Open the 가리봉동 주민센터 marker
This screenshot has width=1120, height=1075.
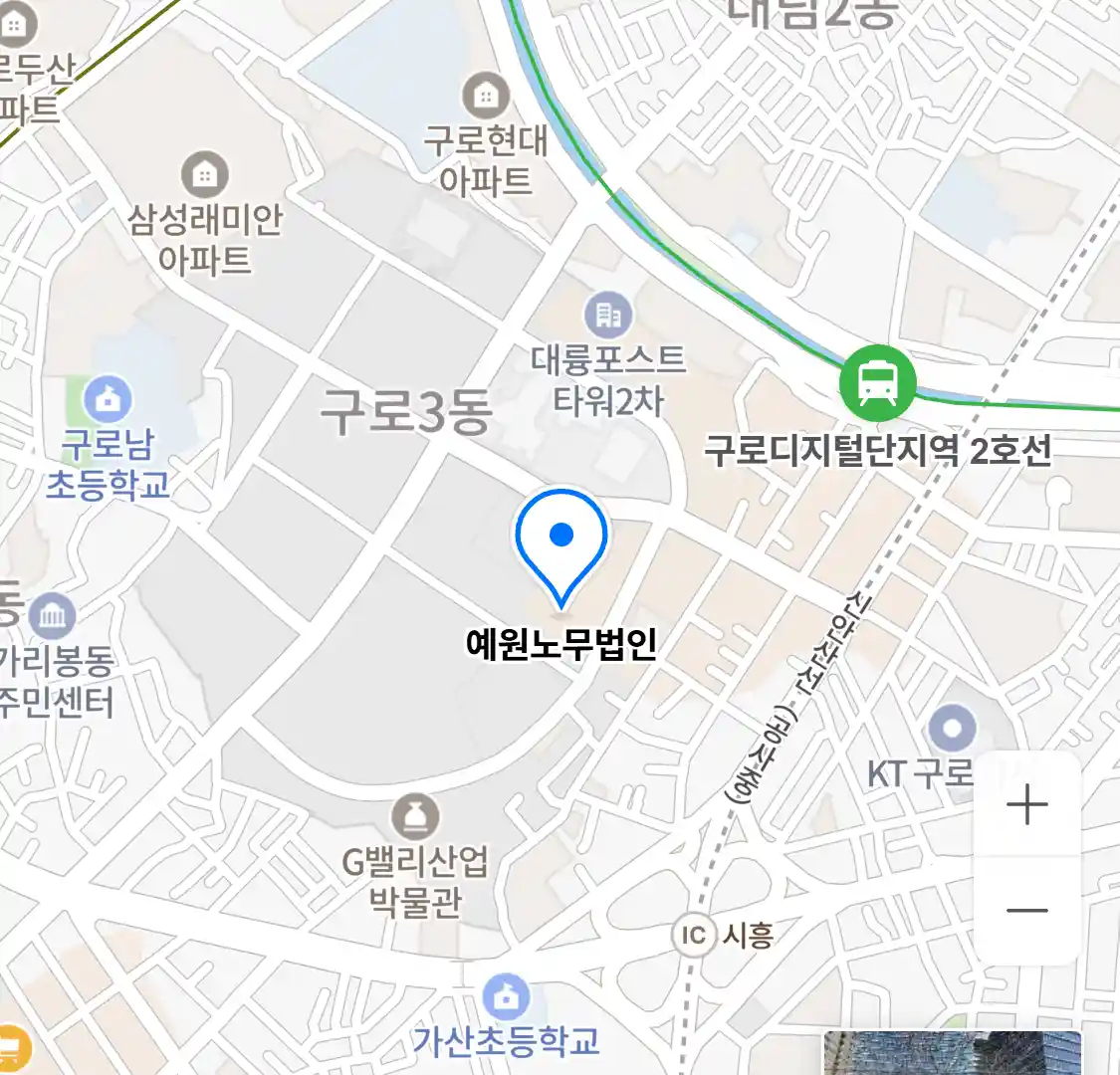click(x=52, y=617)
